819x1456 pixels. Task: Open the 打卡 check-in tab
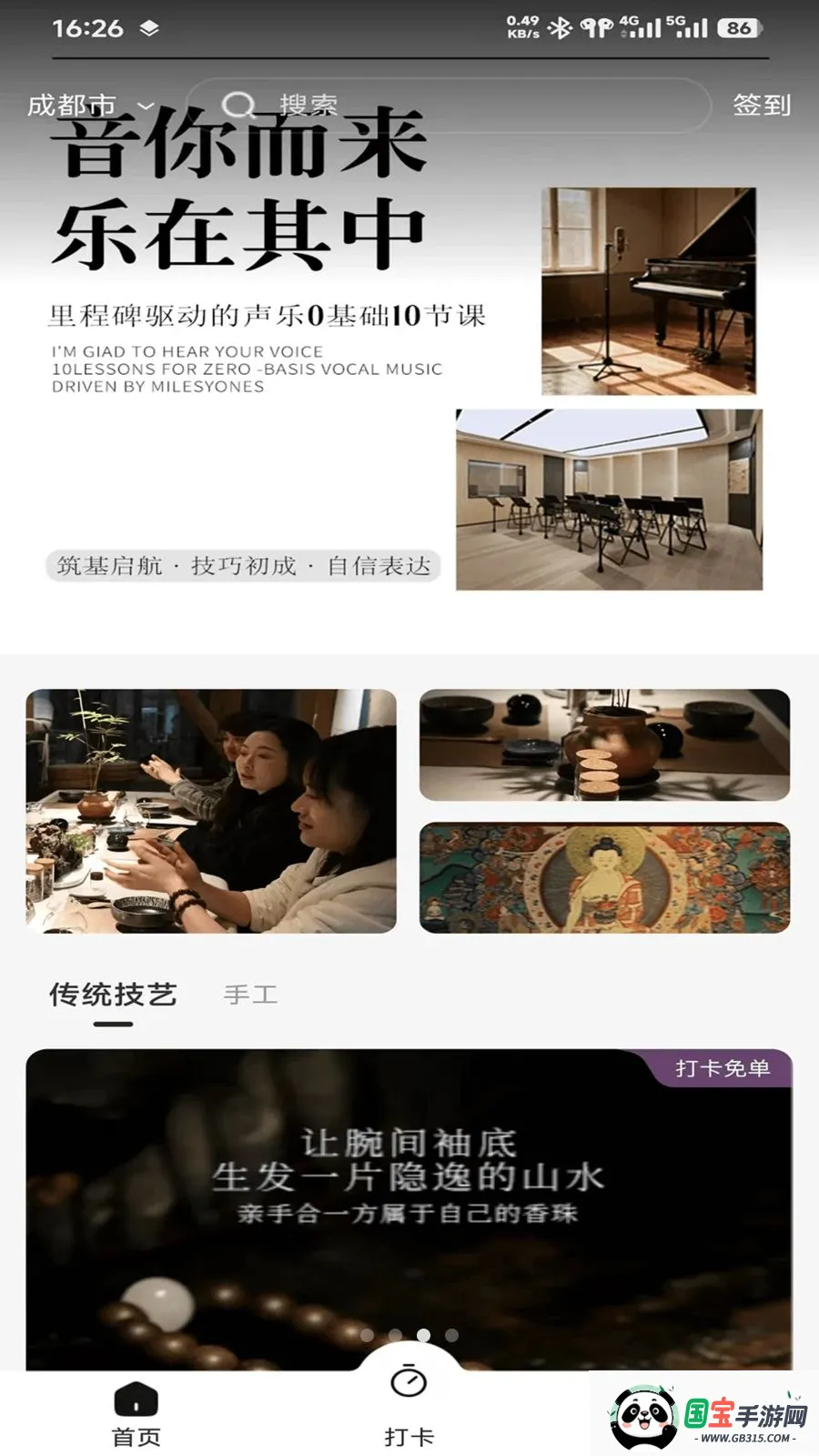click(409, 1406)
